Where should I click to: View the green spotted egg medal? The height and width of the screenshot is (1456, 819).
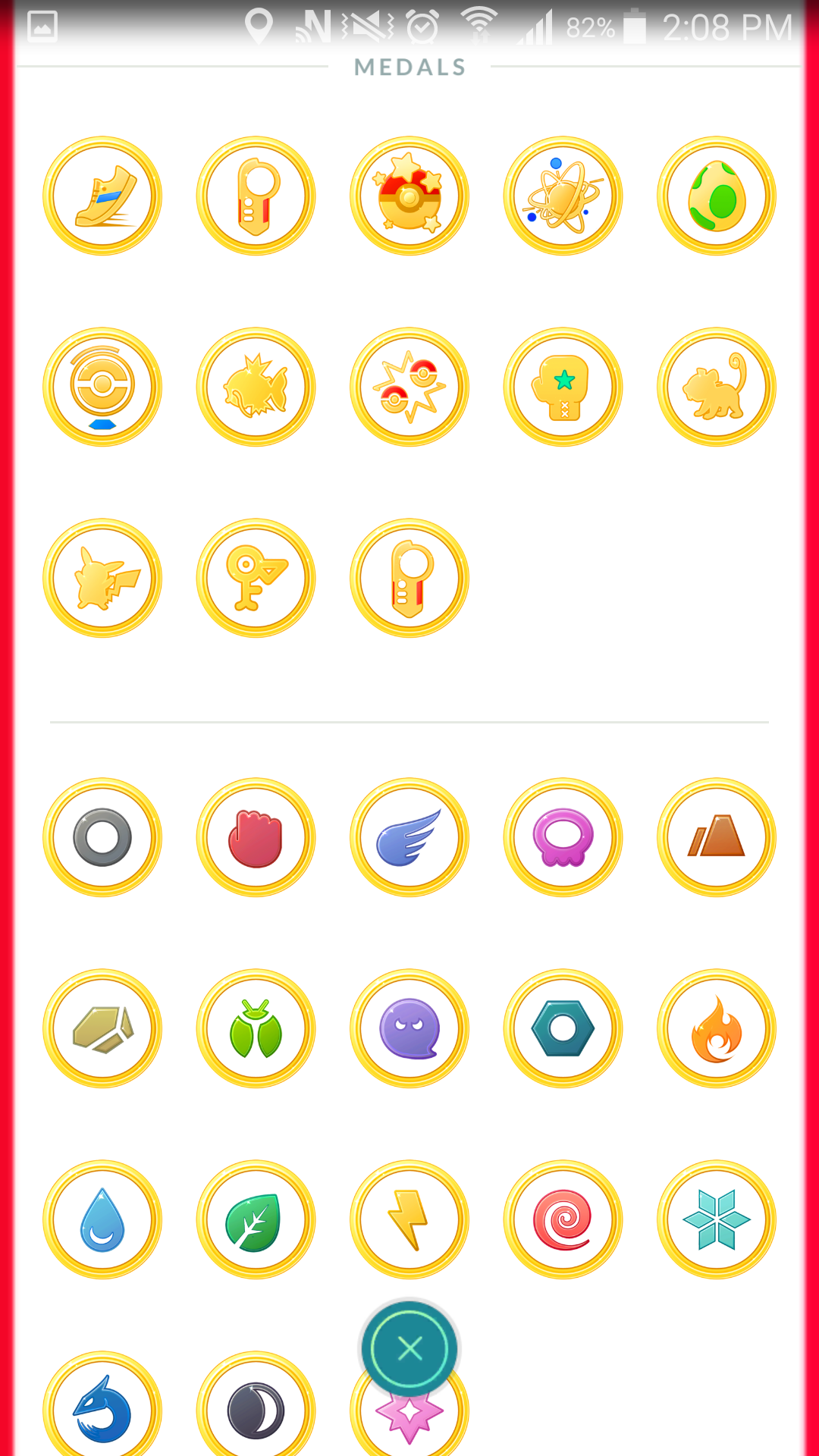[717, 196]
